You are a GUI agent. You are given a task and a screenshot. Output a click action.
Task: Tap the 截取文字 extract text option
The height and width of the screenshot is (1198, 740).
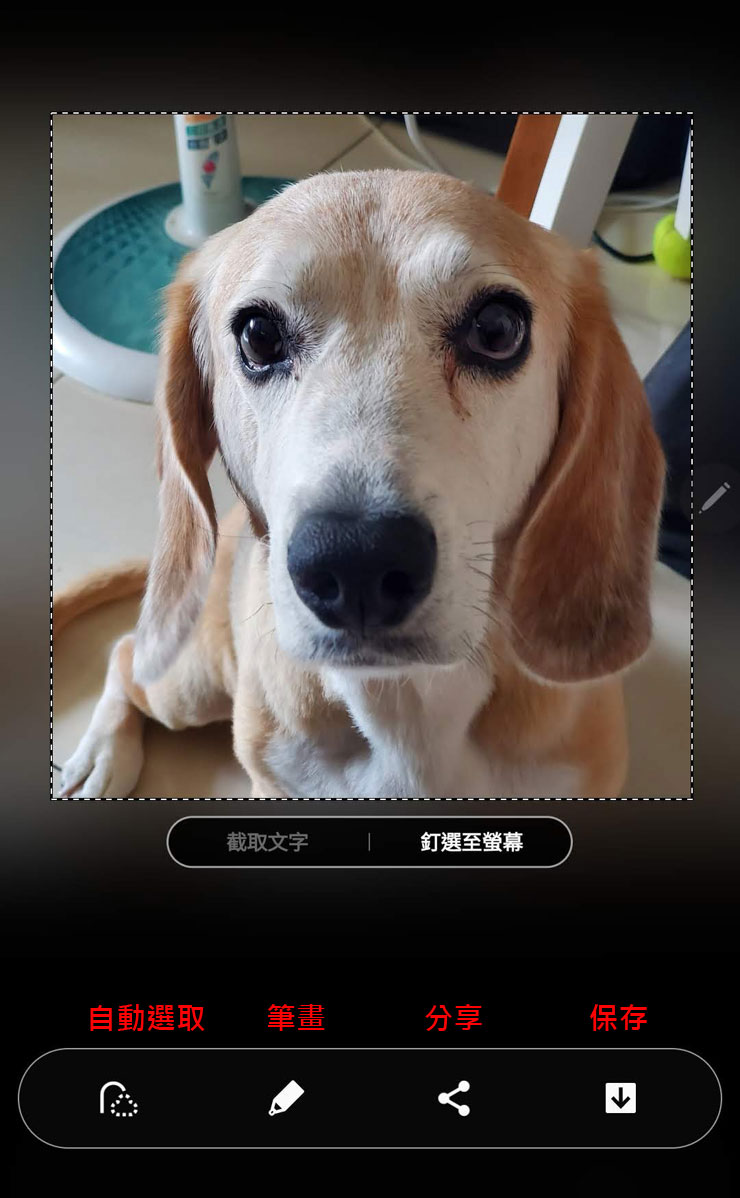(267, 842)
